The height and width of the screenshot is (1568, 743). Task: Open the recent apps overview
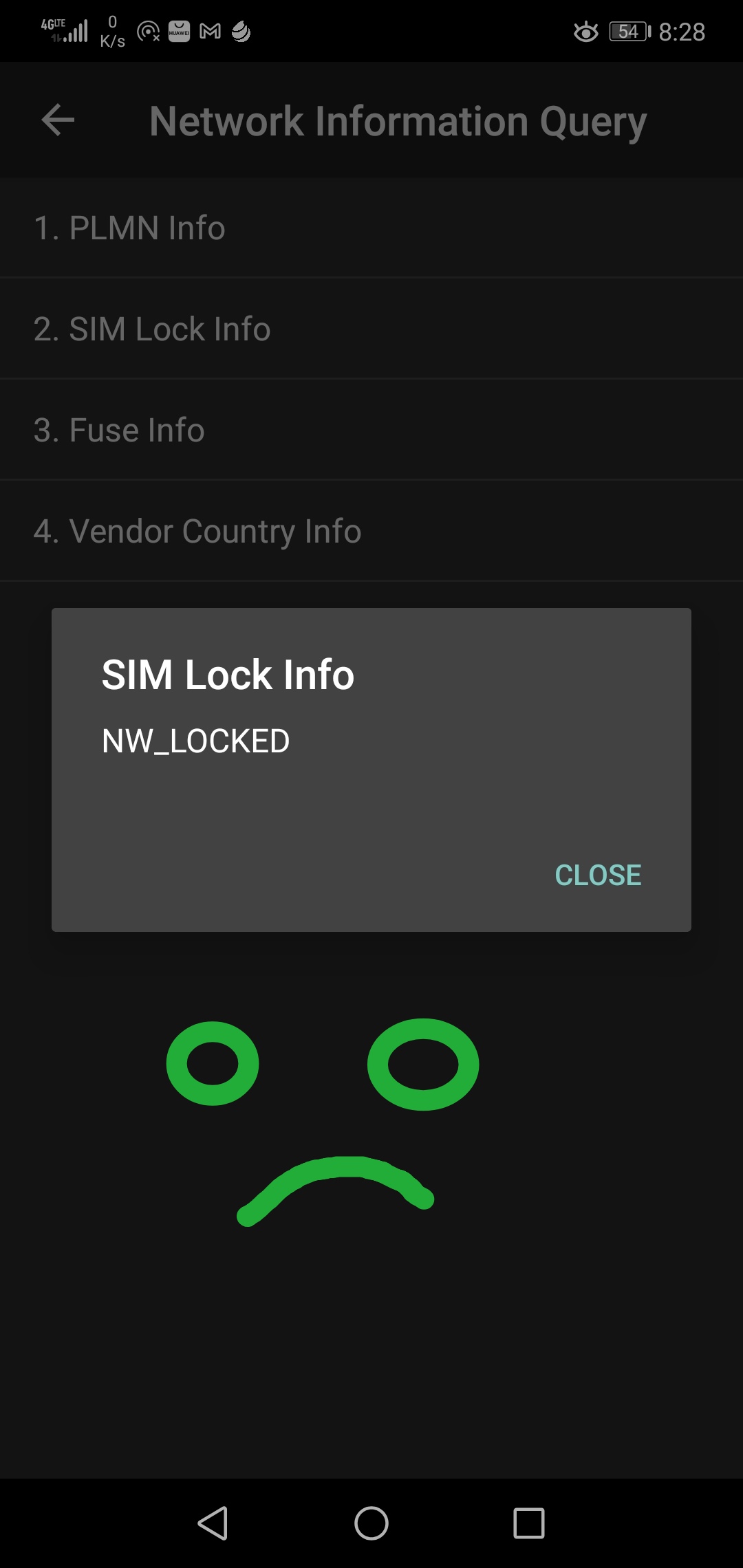pyautogui.click(x=529, y=1523)
